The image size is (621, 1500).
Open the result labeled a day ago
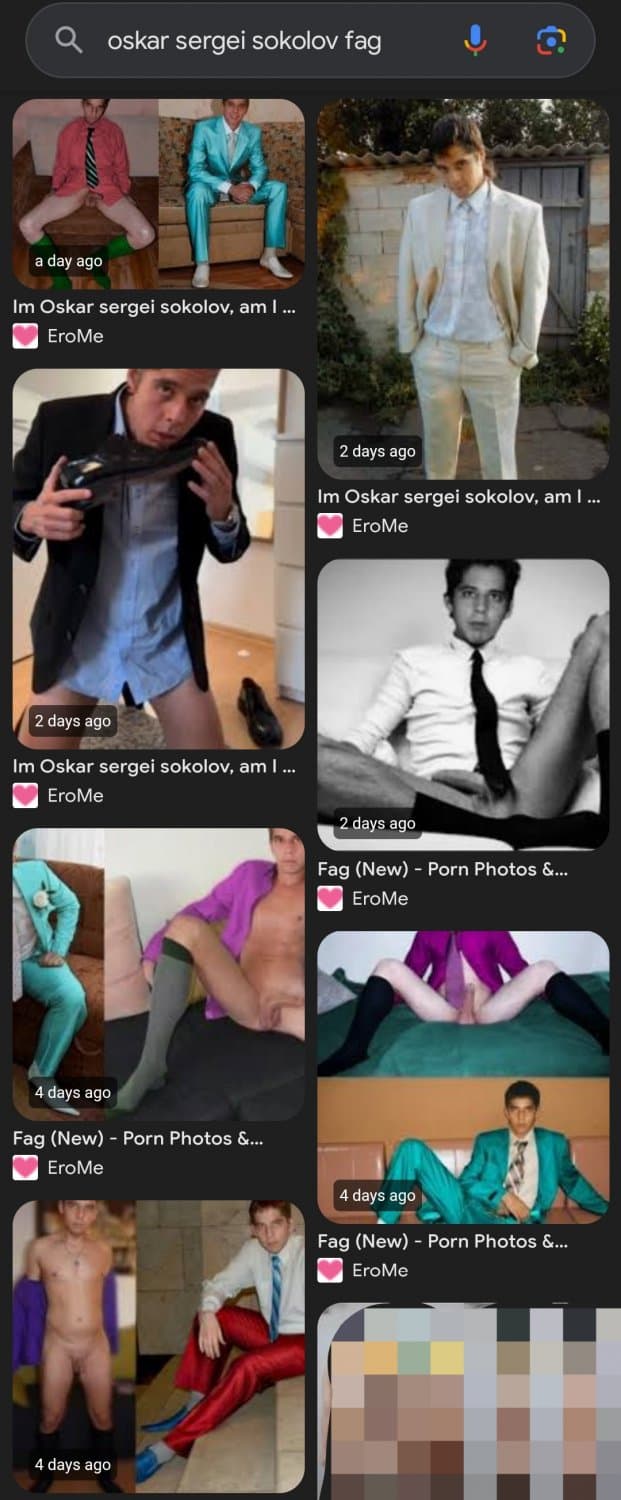pos(158,193)
